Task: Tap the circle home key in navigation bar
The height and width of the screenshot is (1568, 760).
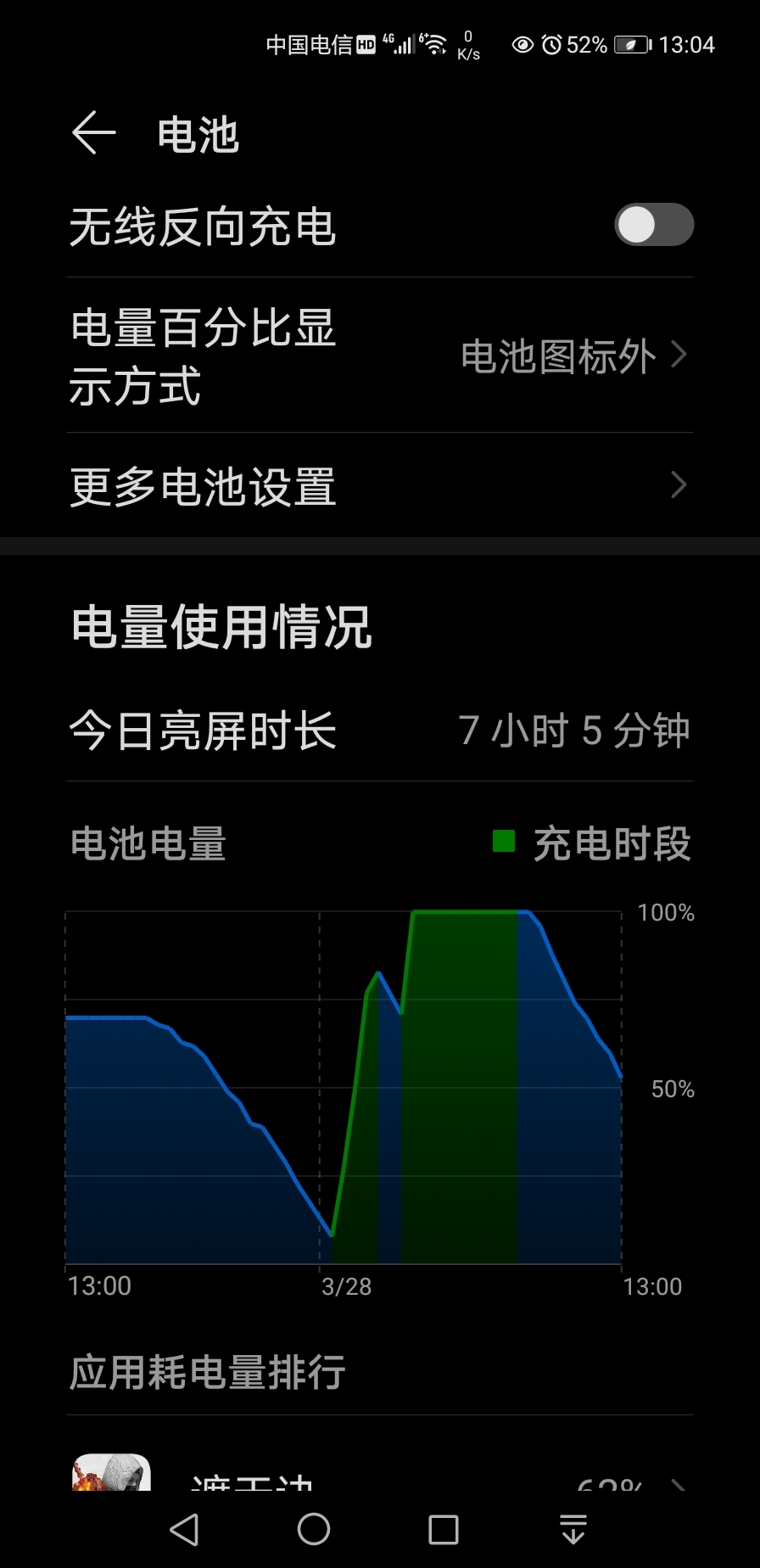Action: [314, 1527]
